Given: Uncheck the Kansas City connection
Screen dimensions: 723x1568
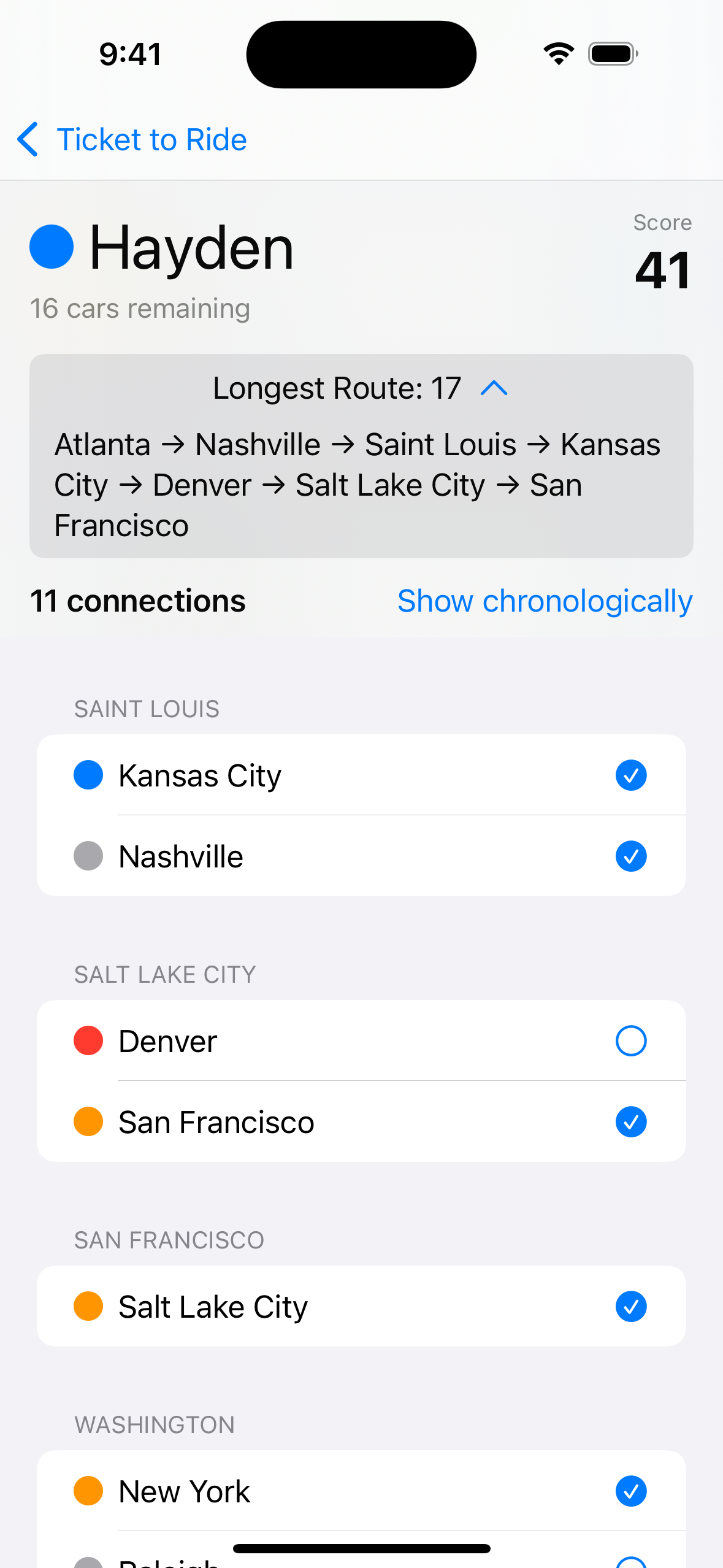Looking at the screenshot, I should (x=631, y=775).
